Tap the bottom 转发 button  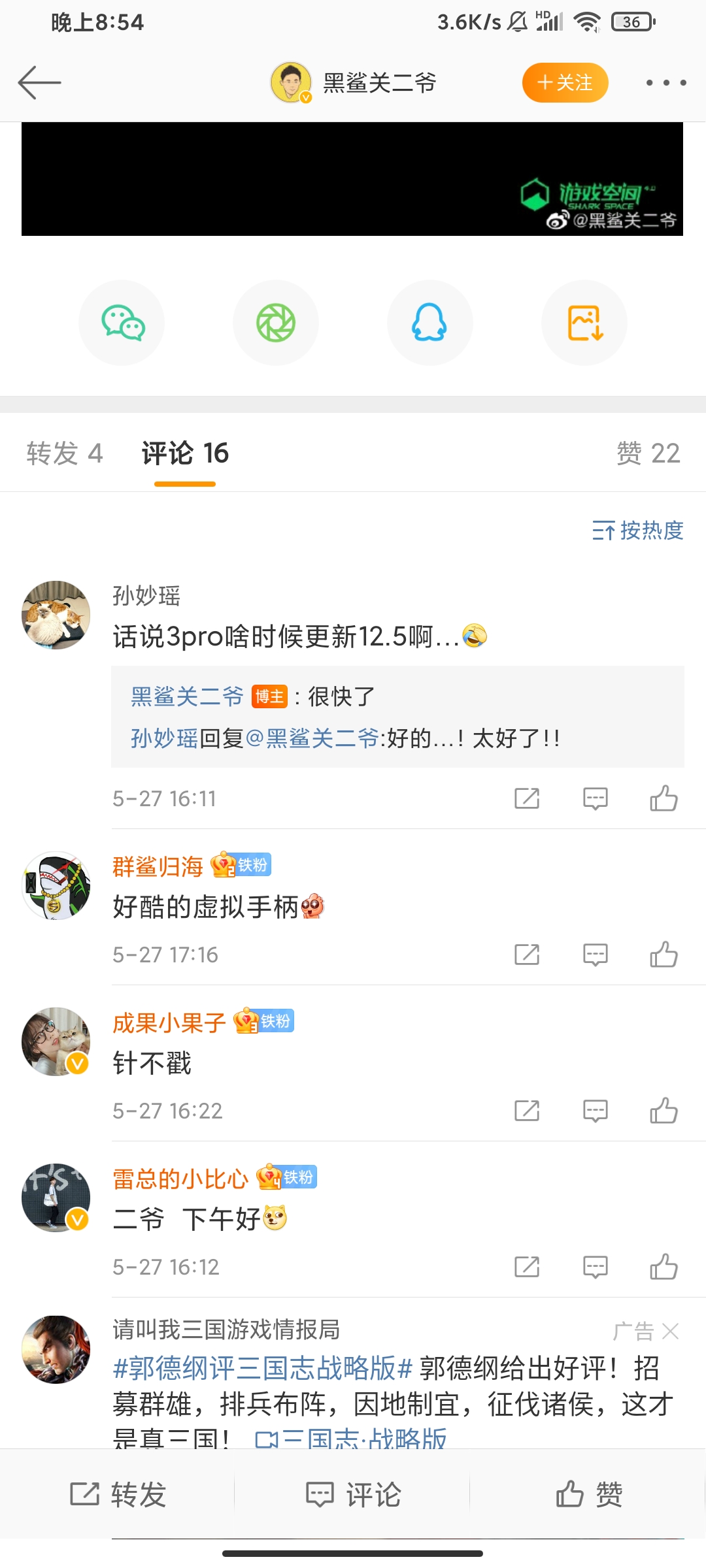point(118,1494)
